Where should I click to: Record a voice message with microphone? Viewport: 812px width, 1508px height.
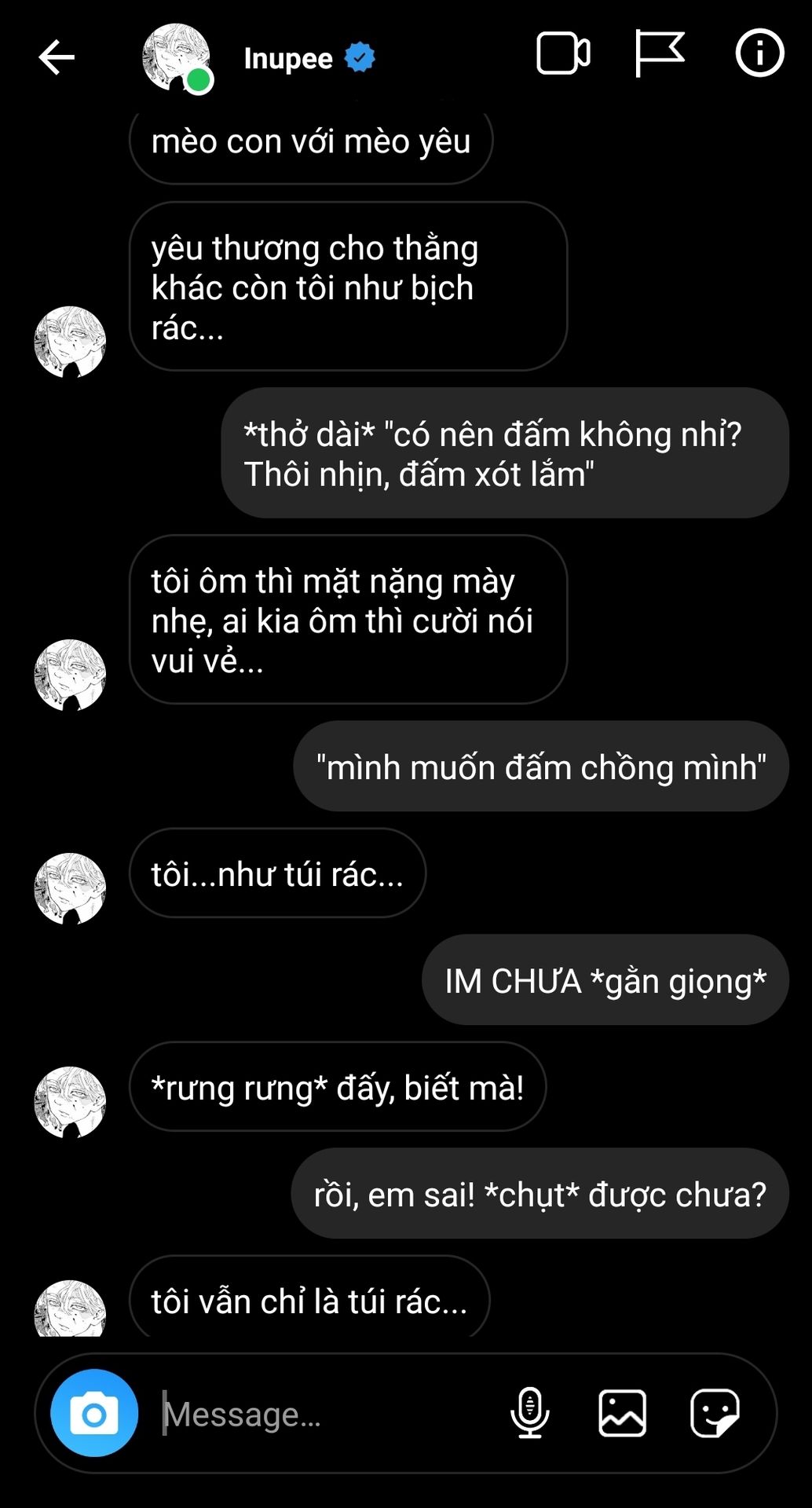click(x=530, y=1413)
